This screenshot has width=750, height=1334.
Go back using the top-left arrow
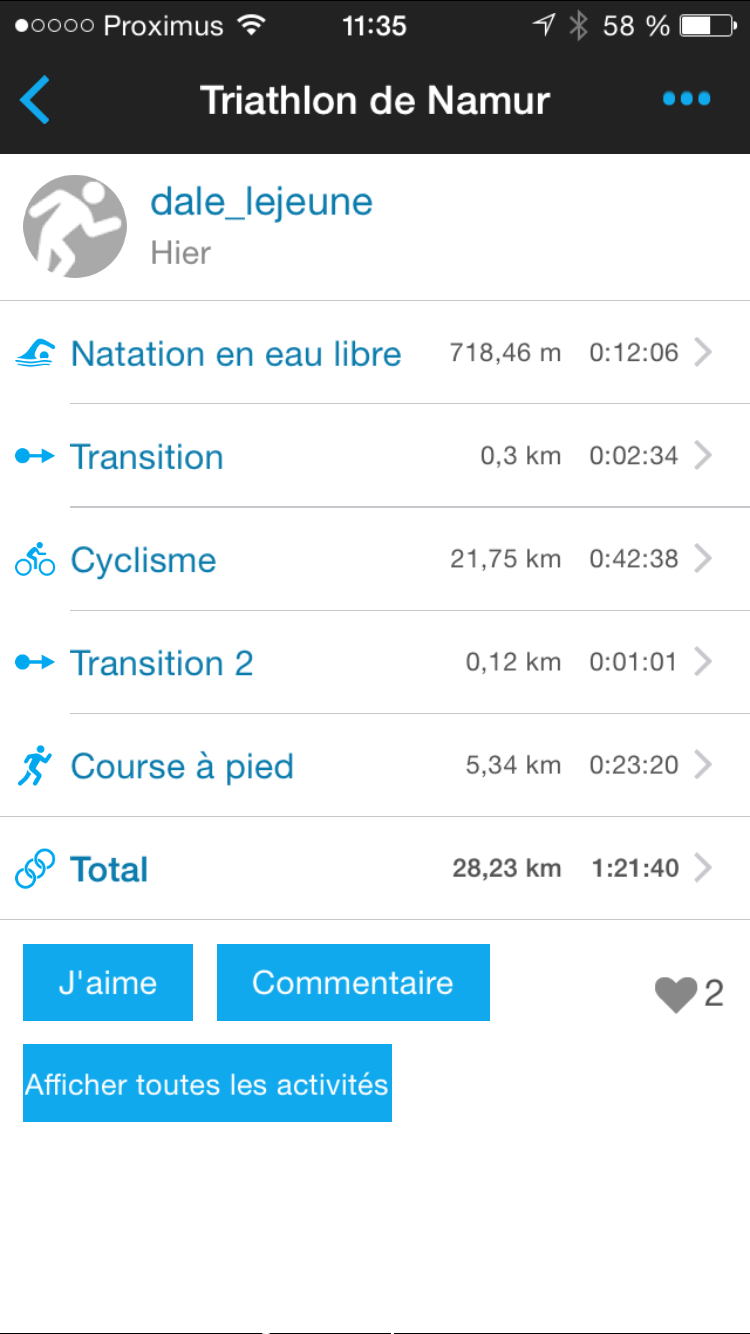point(35,101)
